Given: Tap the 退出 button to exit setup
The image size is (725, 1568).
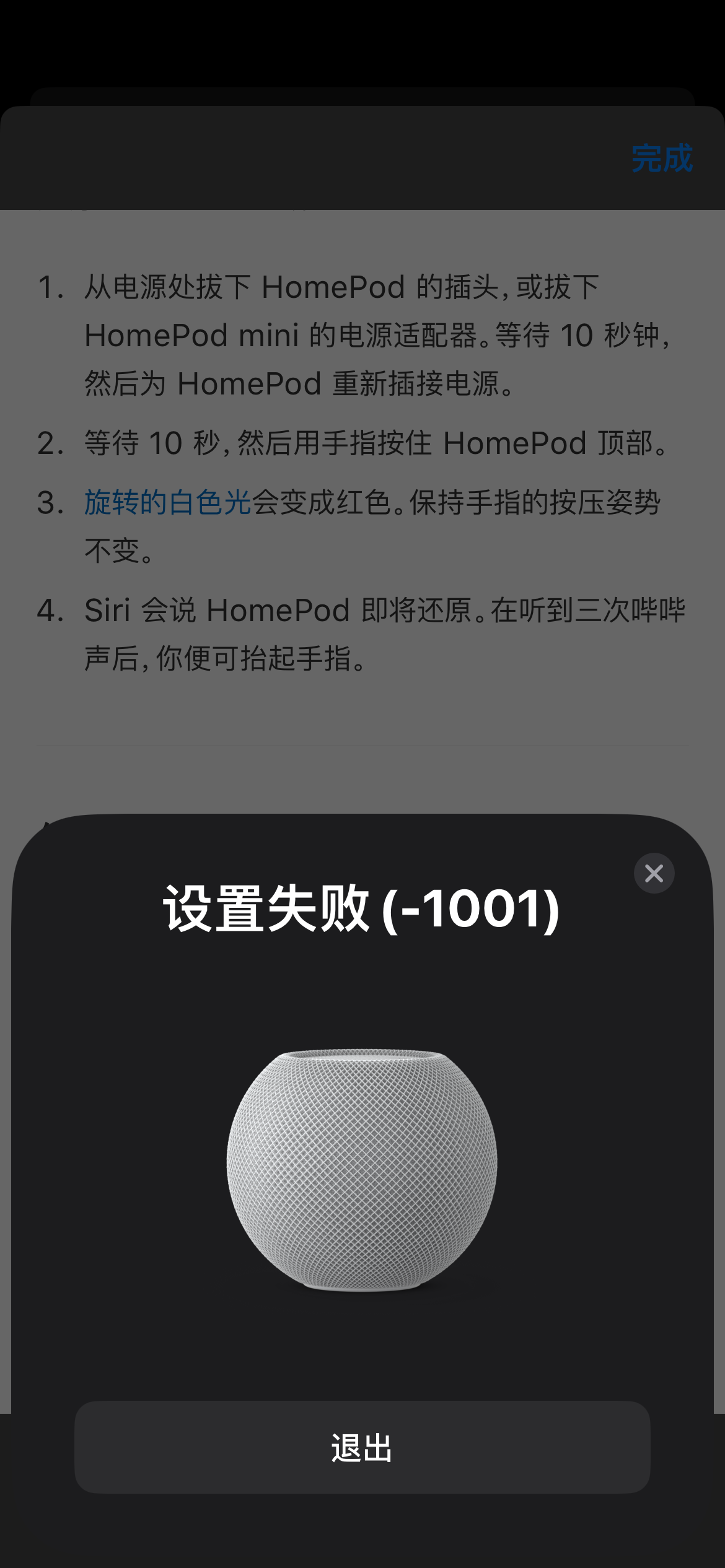Looking at the screenshot, I should point(362,1447).
